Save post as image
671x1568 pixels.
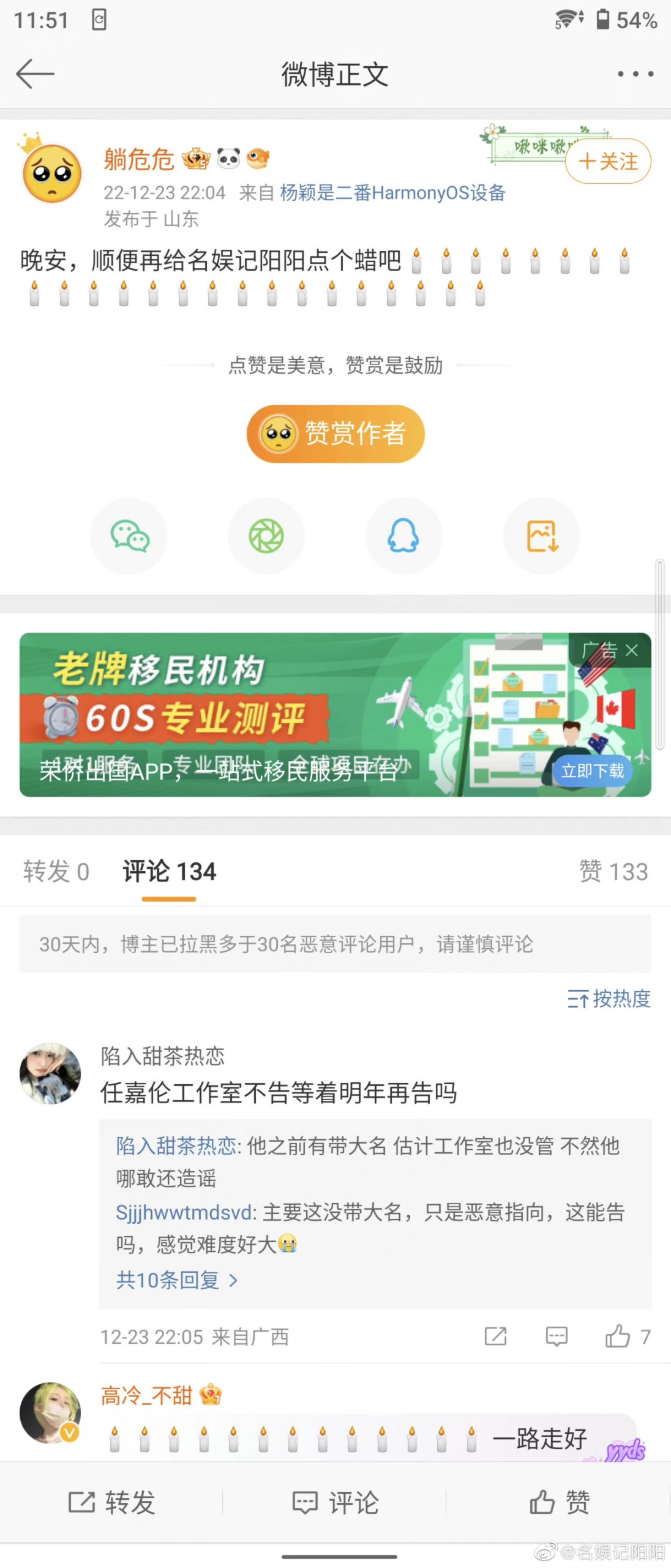[x=542, y=537]
